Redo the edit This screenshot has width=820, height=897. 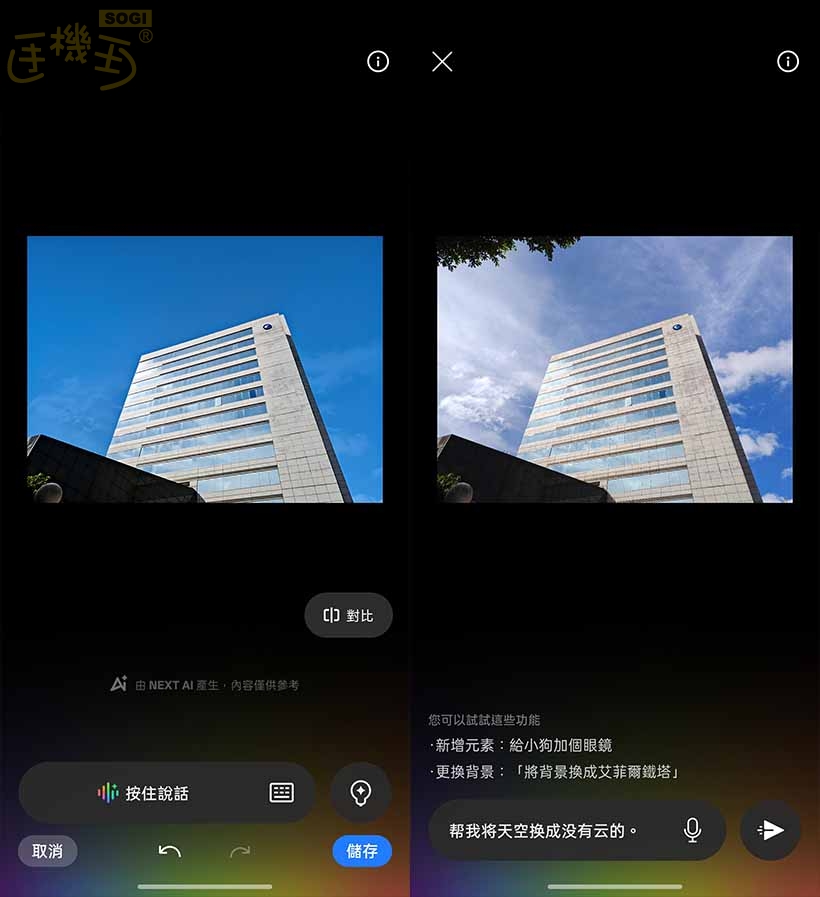point(240,851)
